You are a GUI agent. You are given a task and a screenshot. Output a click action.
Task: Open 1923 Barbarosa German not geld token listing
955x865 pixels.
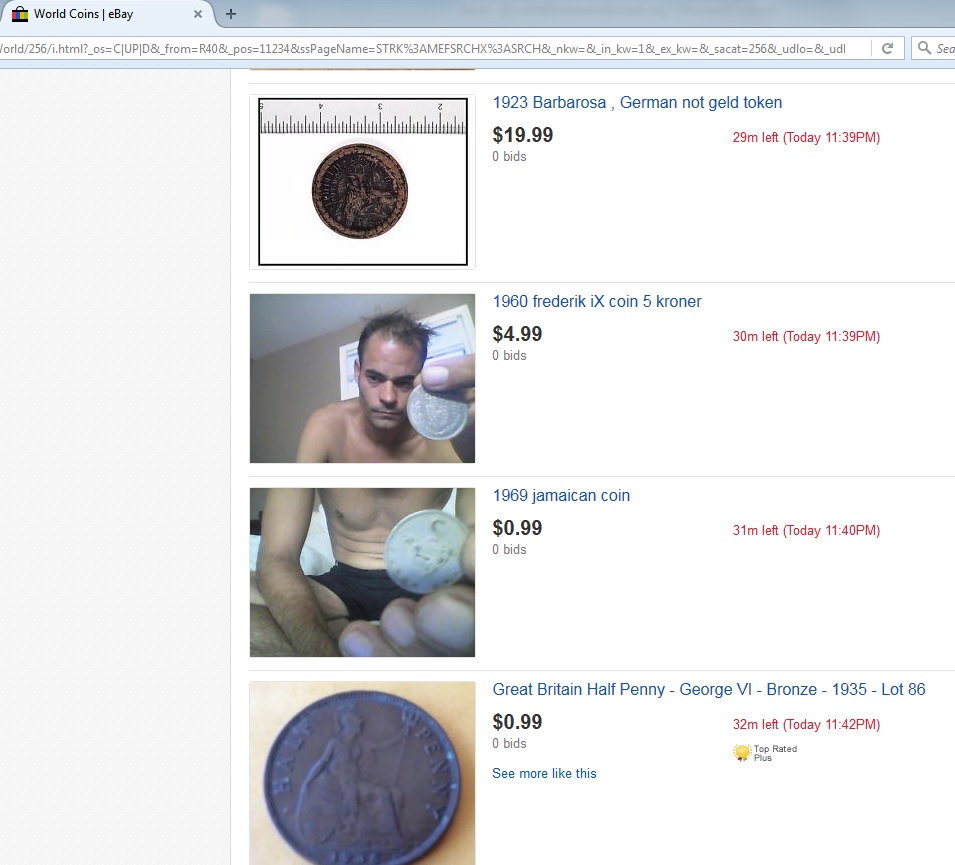pos(637,102)
